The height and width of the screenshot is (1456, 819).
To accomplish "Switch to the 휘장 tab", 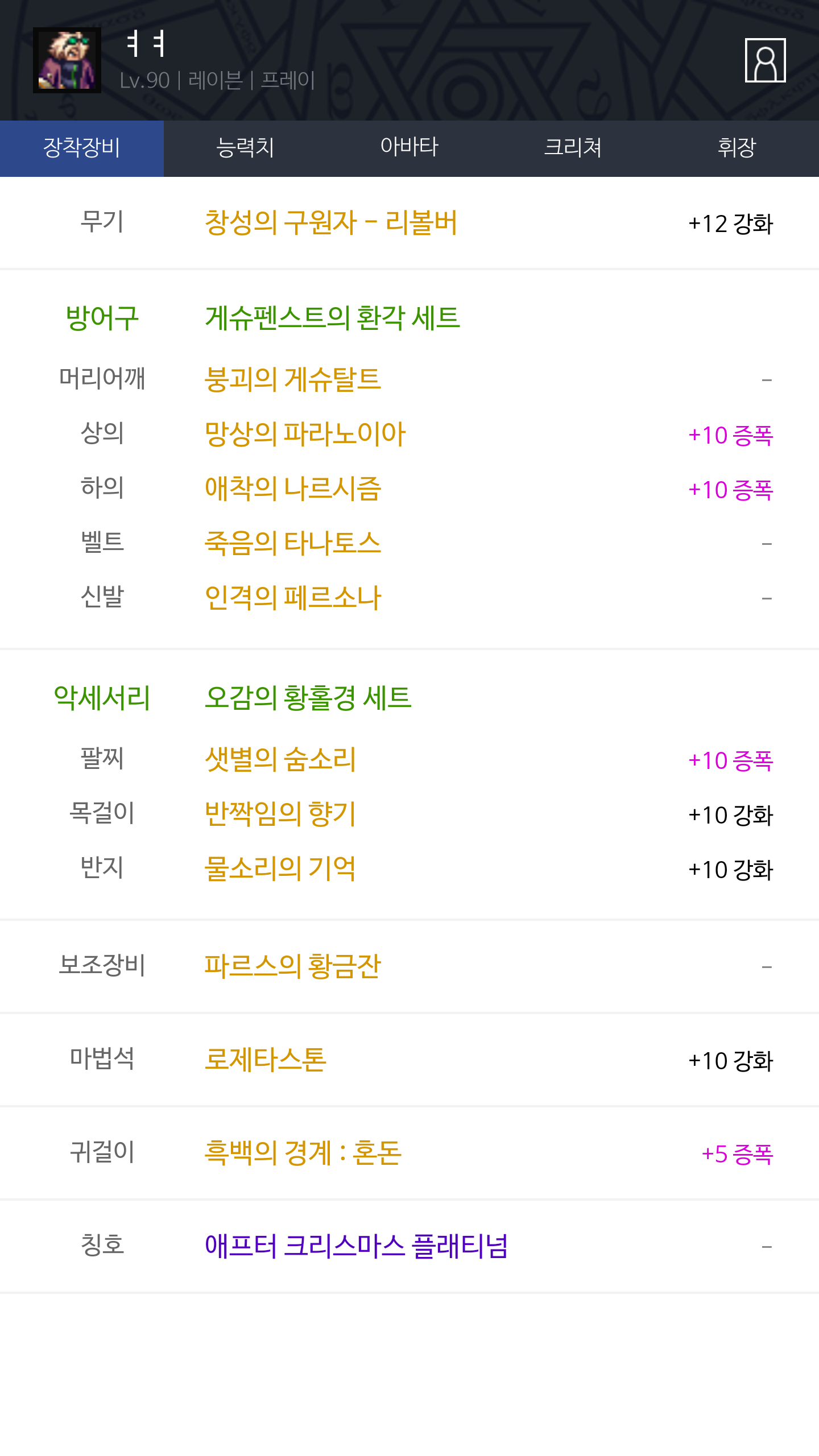I will (x=737, y=148).
